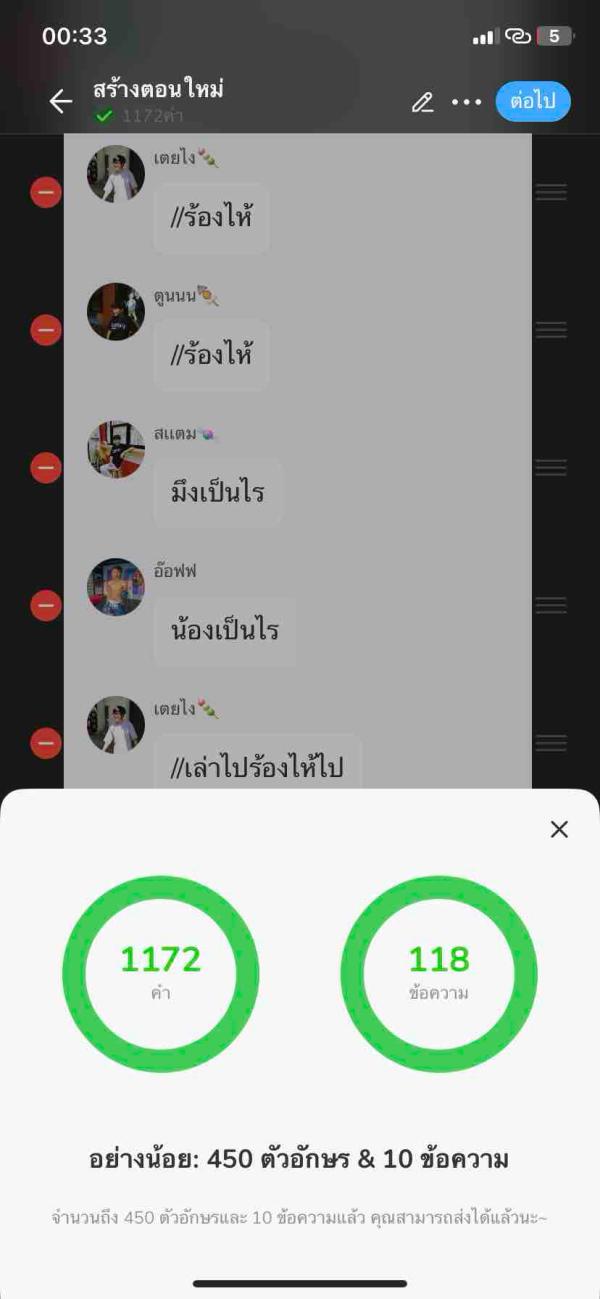Tap the pencil edit icon
Viewport: 600px width, 1299px height.
coord(422,102)
